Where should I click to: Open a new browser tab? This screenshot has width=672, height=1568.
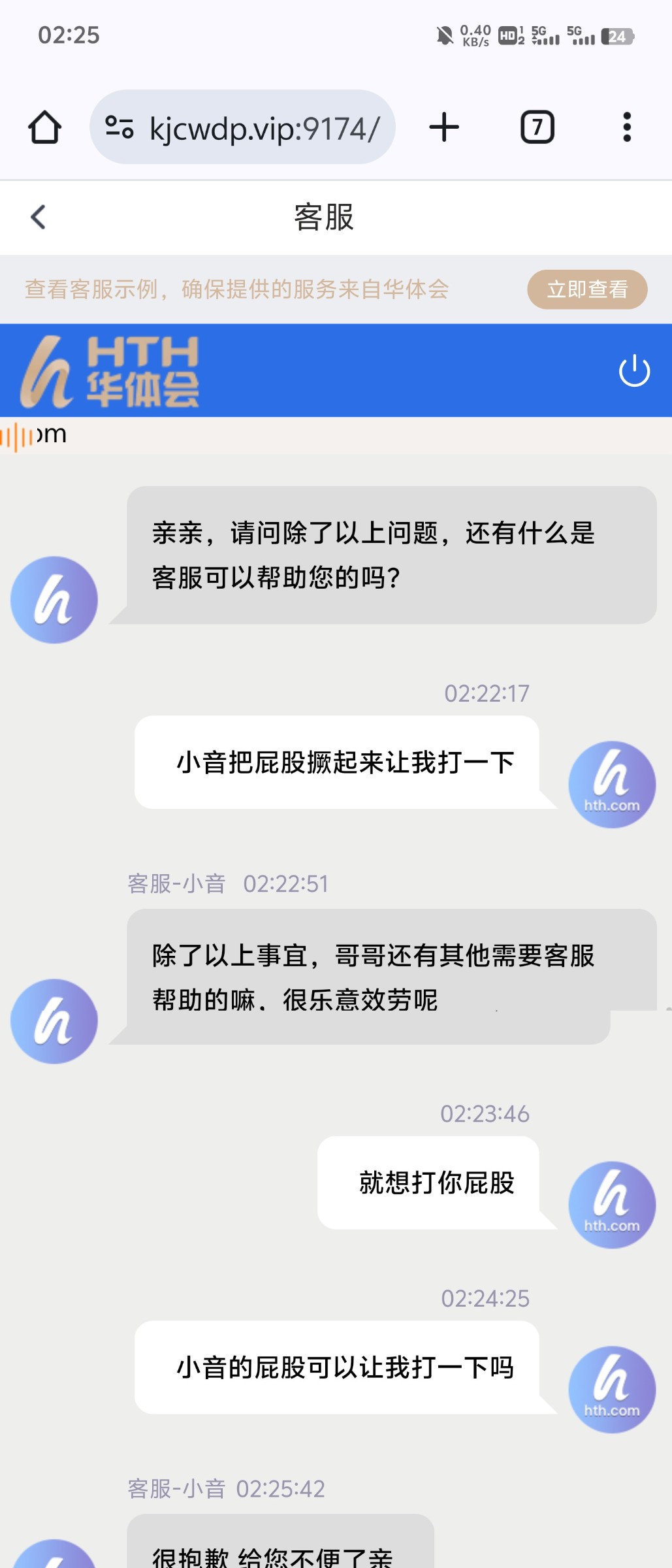pyautogui.click(x=444, y=127)
